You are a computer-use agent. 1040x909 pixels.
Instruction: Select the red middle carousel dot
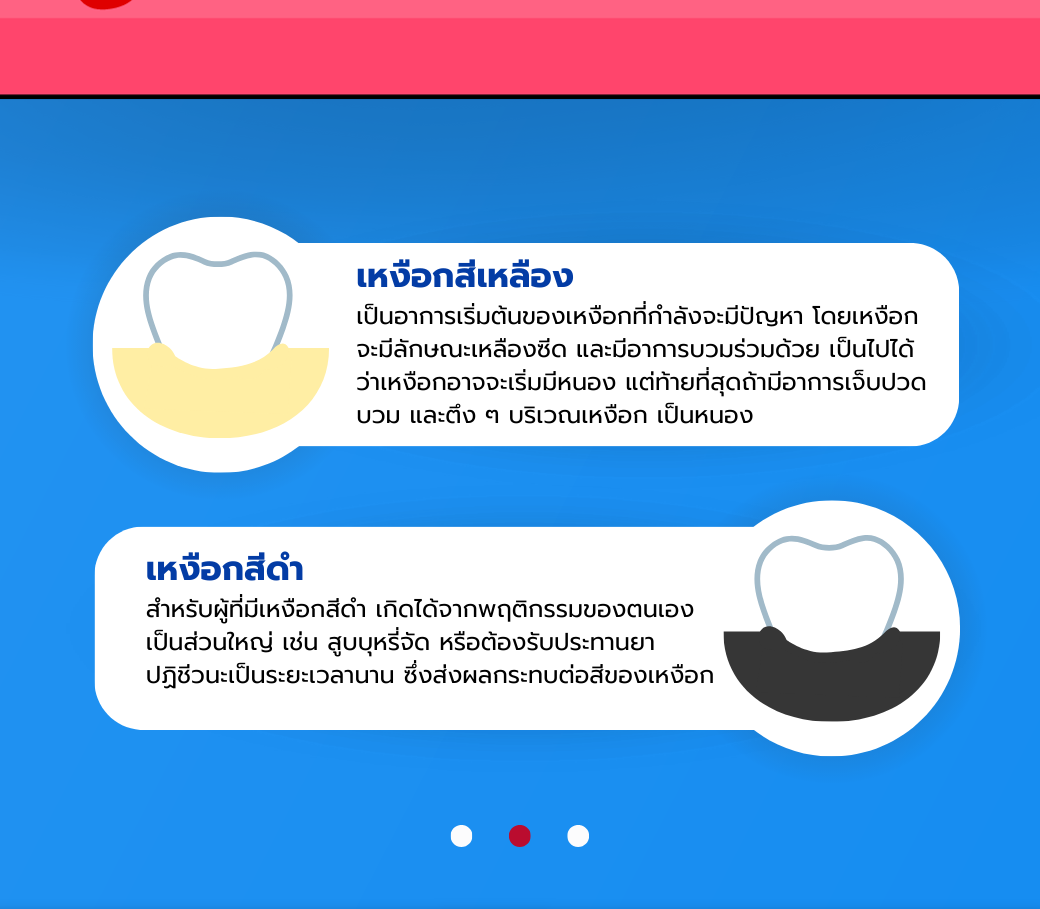point(519,836)
